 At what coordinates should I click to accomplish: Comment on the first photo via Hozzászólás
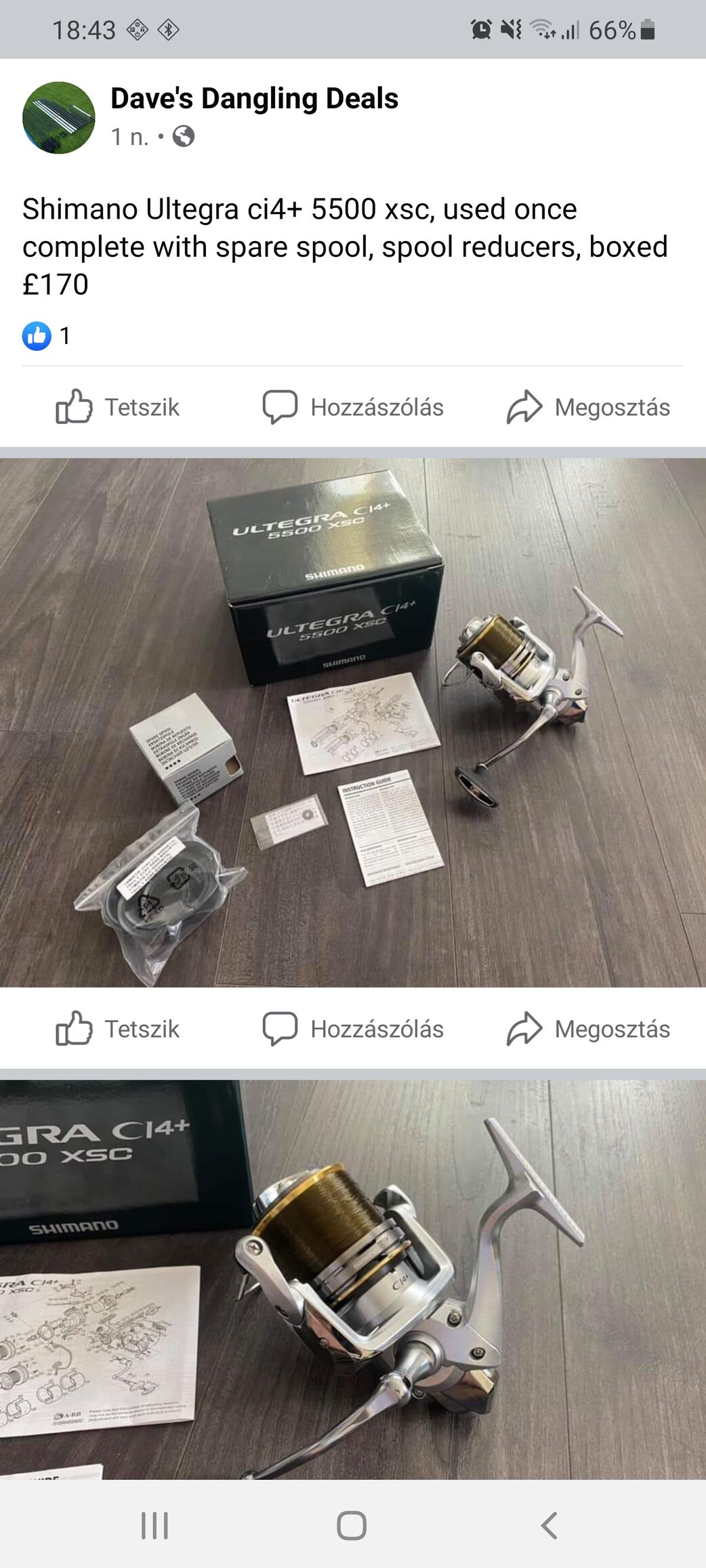353,1029
